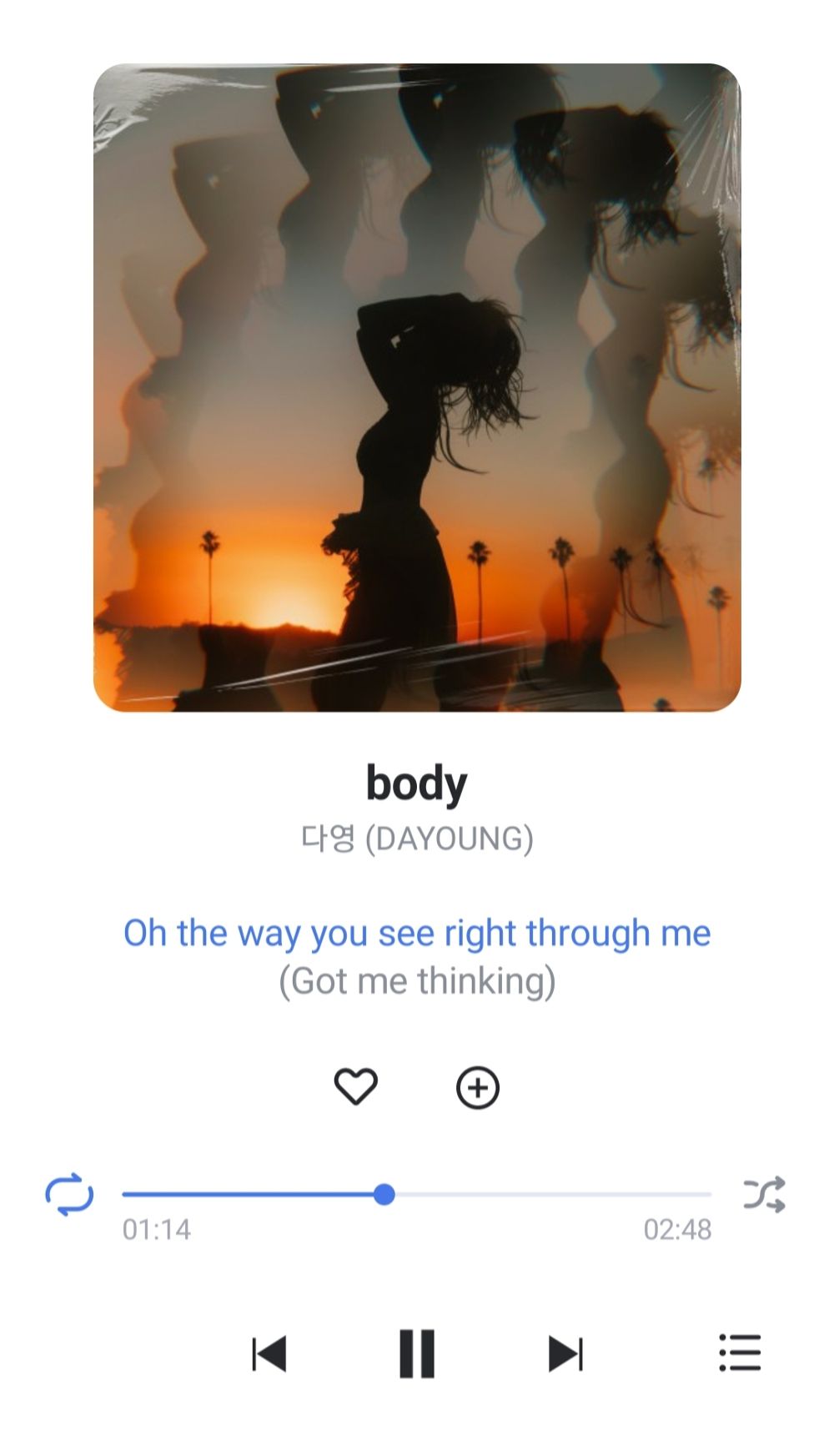The image size is (834, 1456).
Task: Add the song to a playlist
Action: coord(477,1086)
